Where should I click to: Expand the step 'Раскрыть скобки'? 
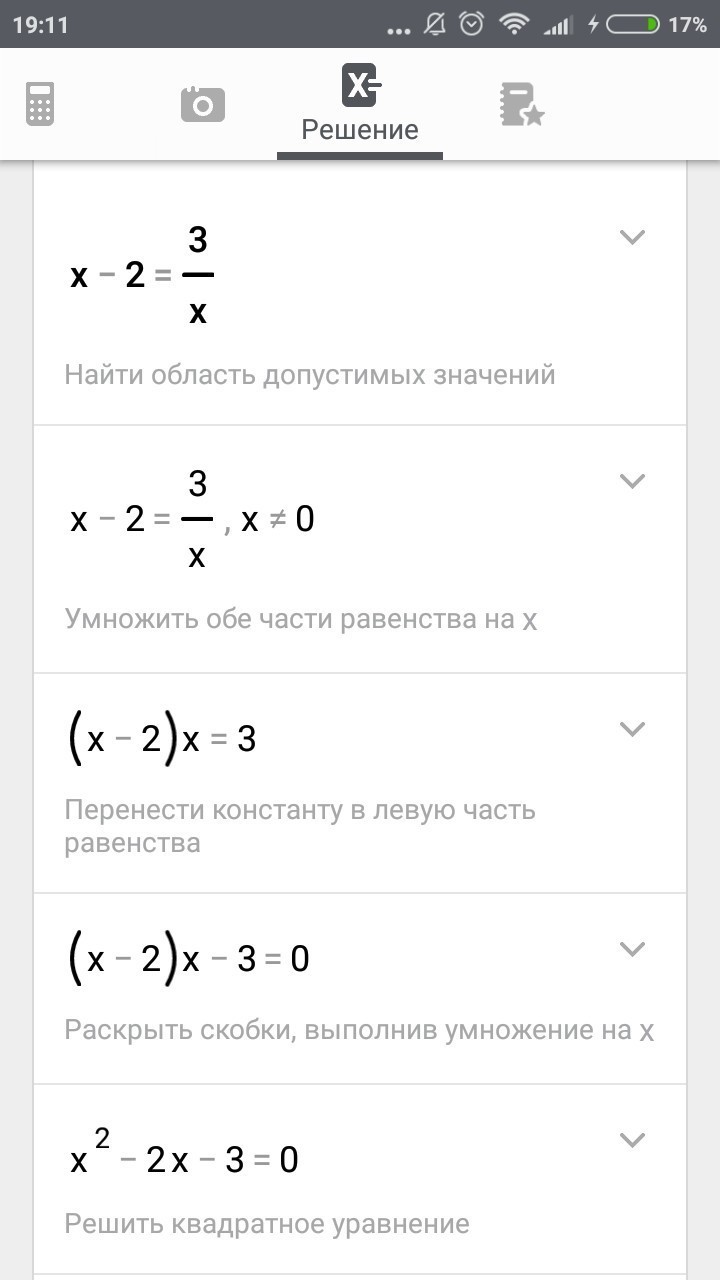631,949
